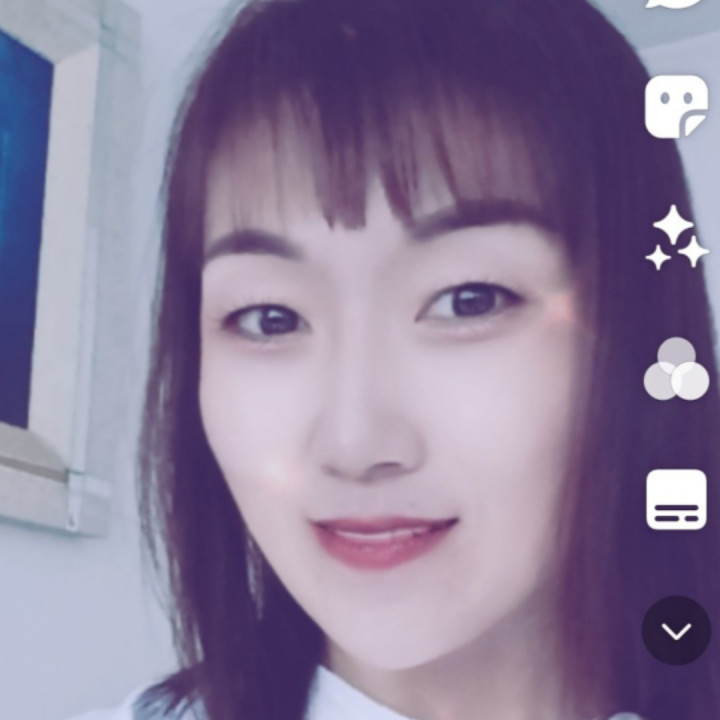Collapse the side toolbar with the chevron

676,631
